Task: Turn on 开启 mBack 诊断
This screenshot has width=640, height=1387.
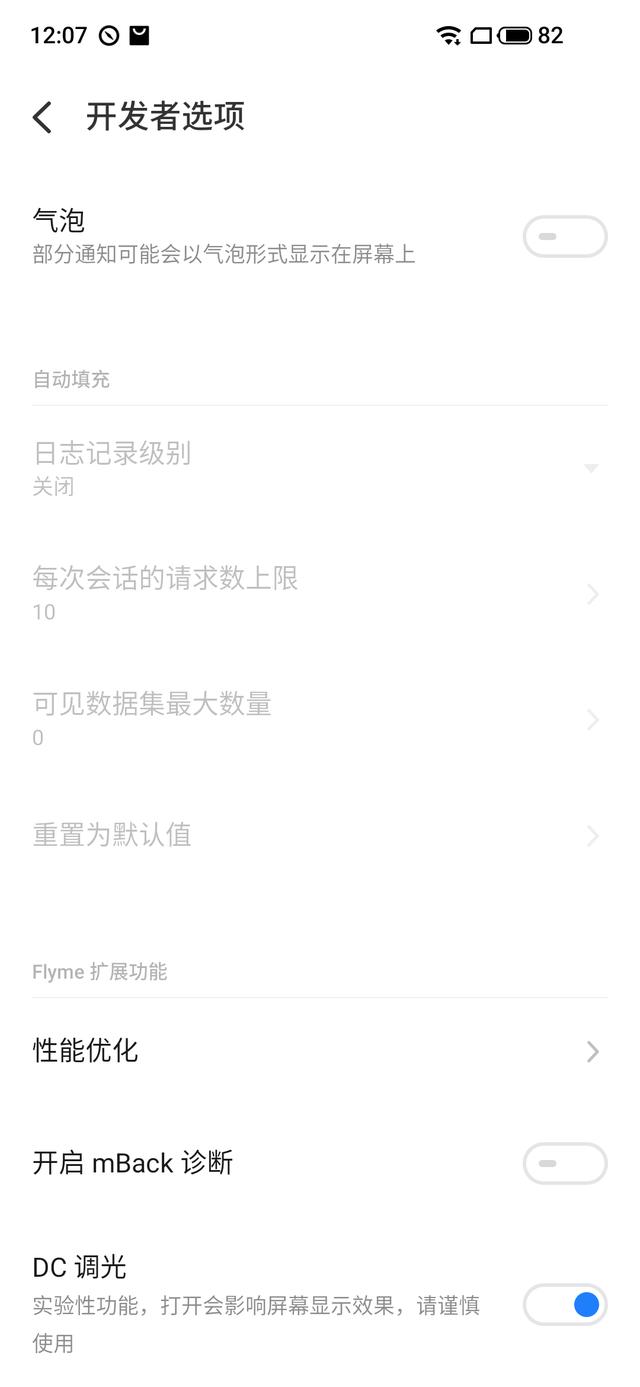Action: (564, 1164)
